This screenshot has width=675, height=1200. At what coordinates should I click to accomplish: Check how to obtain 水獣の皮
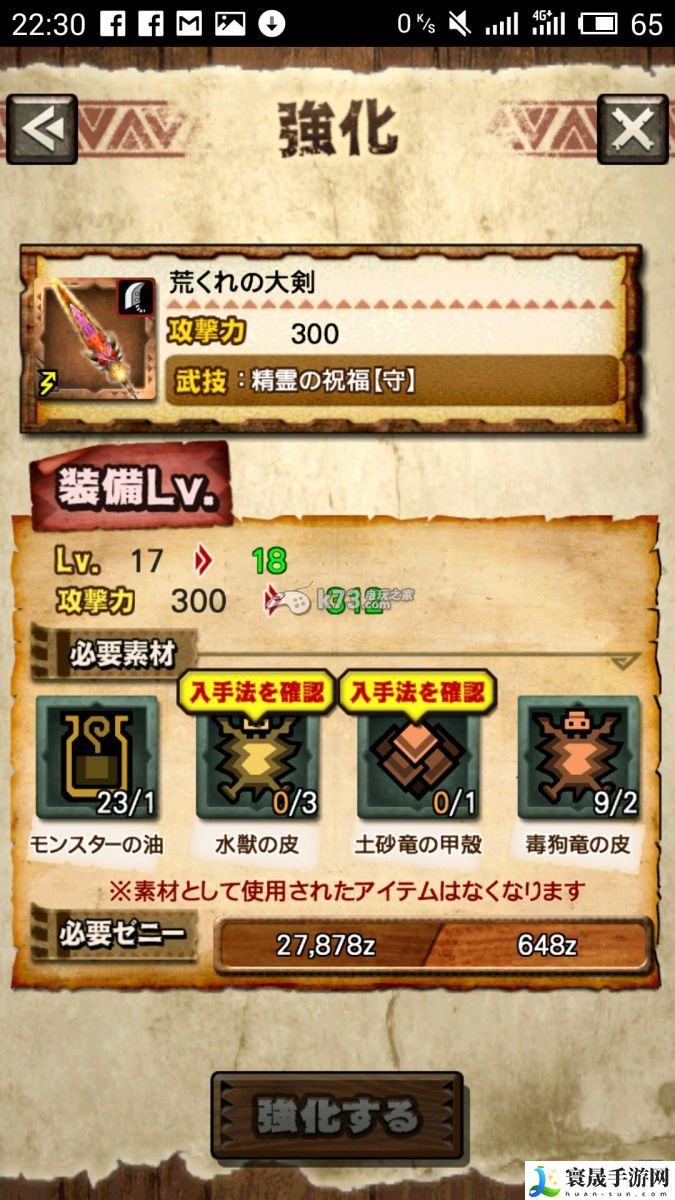256,692
